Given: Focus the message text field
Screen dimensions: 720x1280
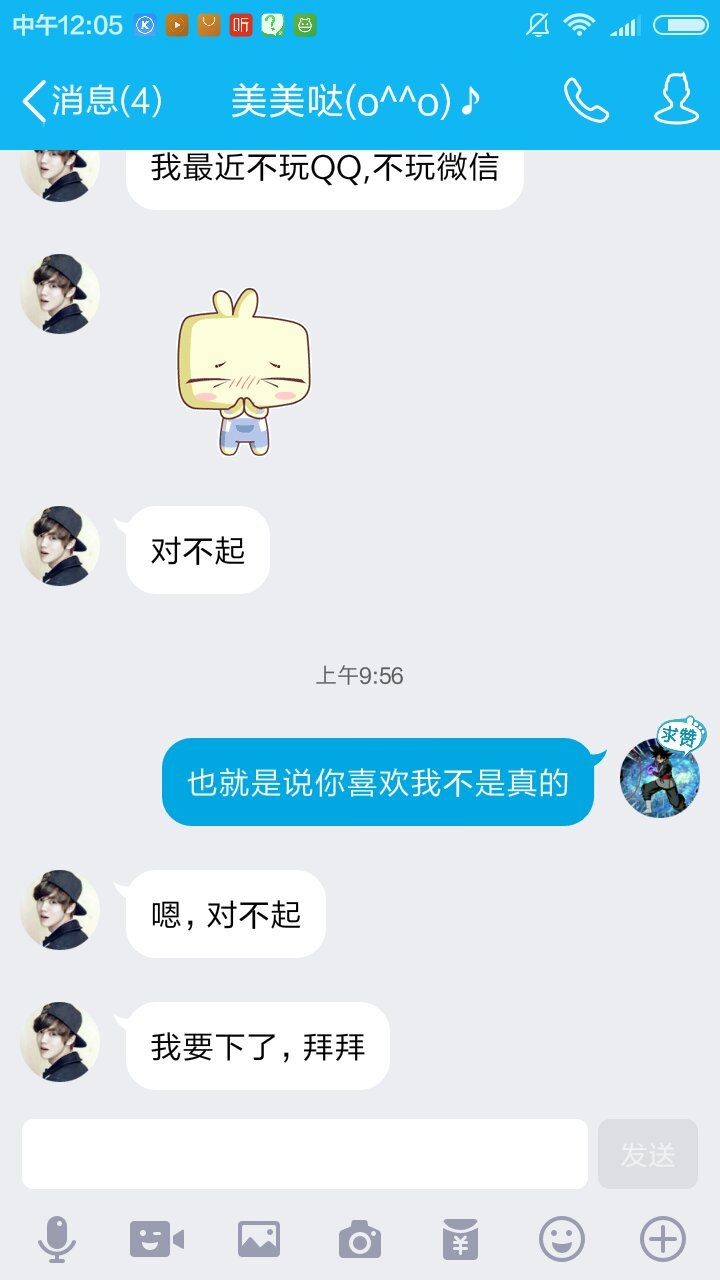Looking at the screenshot, I should click(304, 1154).
